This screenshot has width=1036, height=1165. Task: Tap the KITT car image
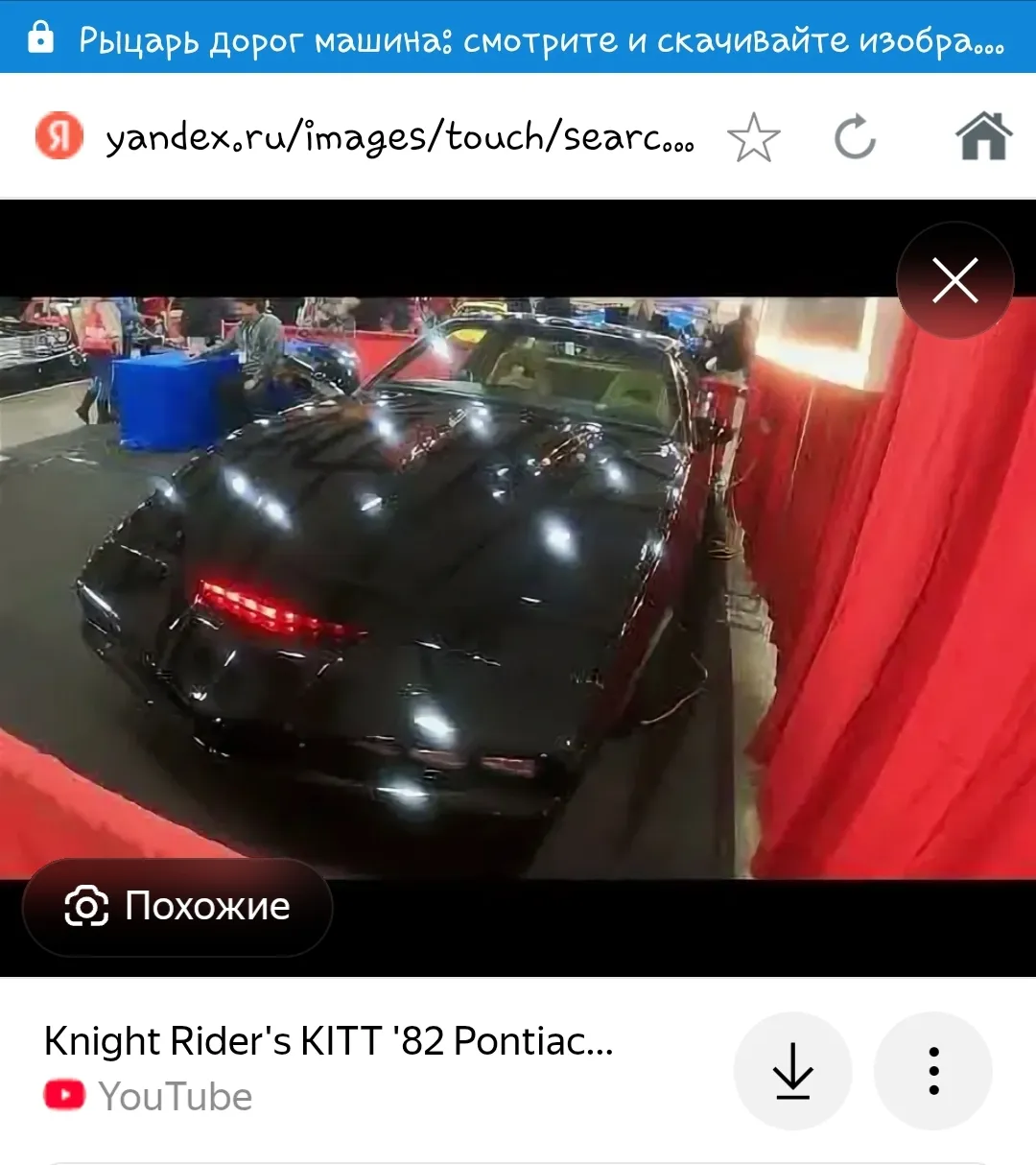432,585
